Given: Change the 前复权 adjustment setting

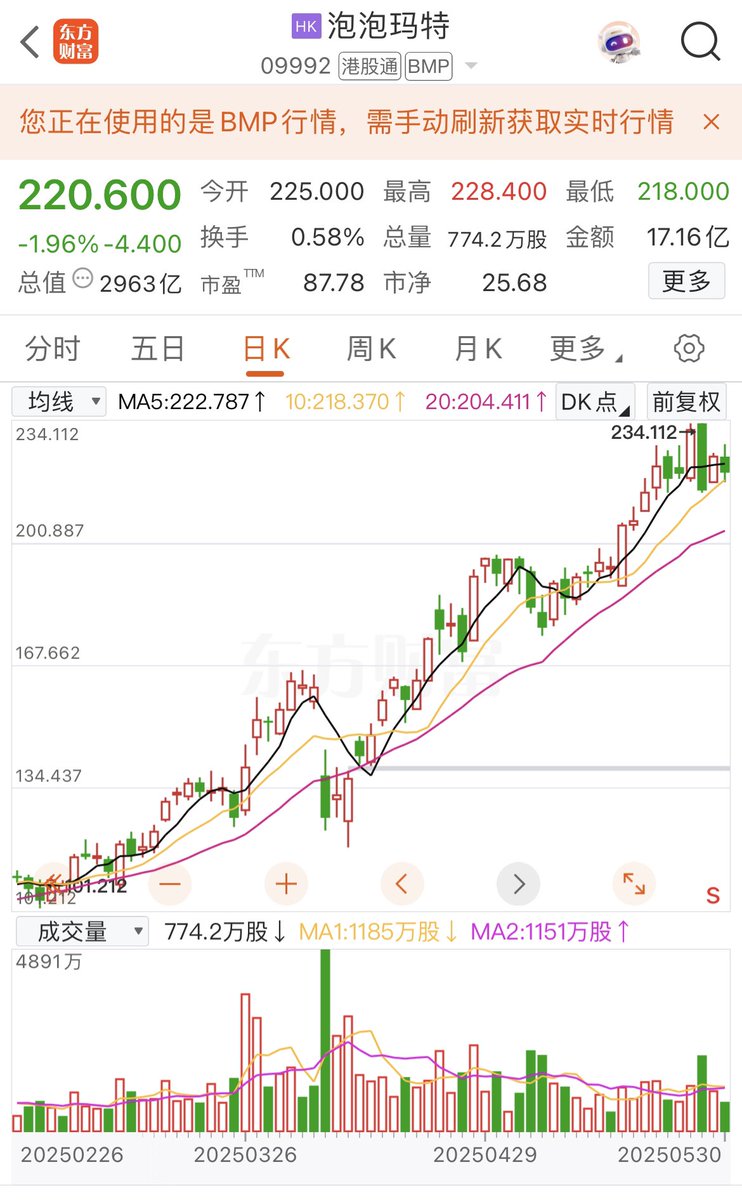Looking at the screenshot, I should point(686,402).
